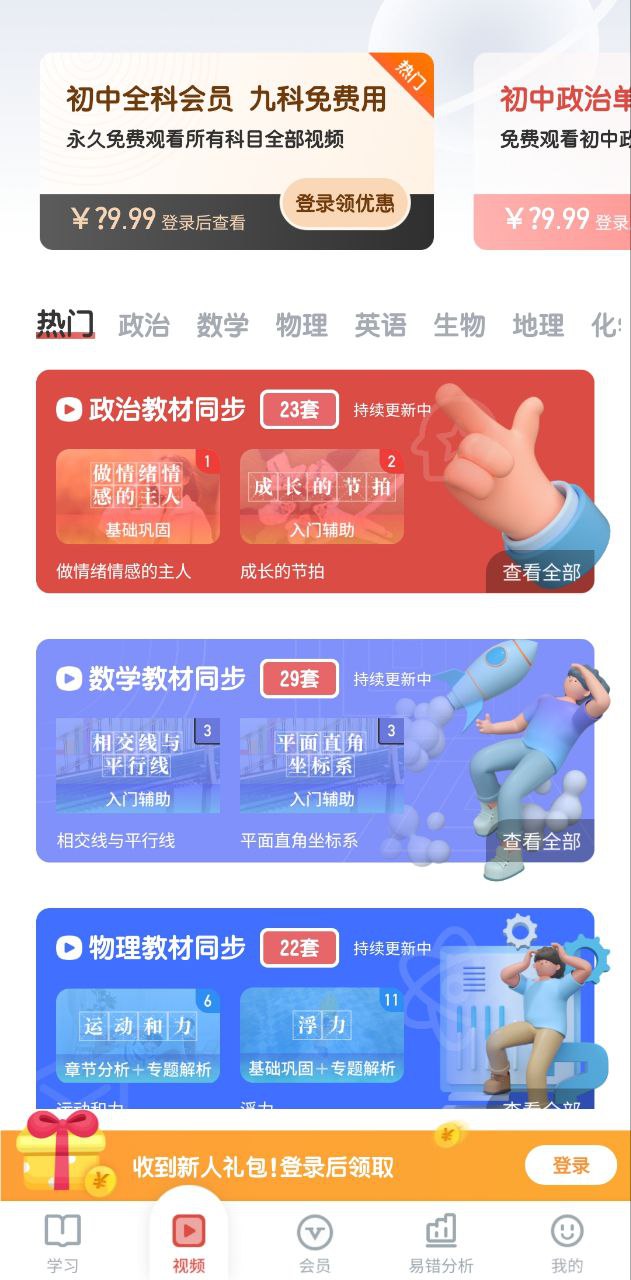
Task: Switch to the 生物 subject tab
Action: [x=459, y=325]
